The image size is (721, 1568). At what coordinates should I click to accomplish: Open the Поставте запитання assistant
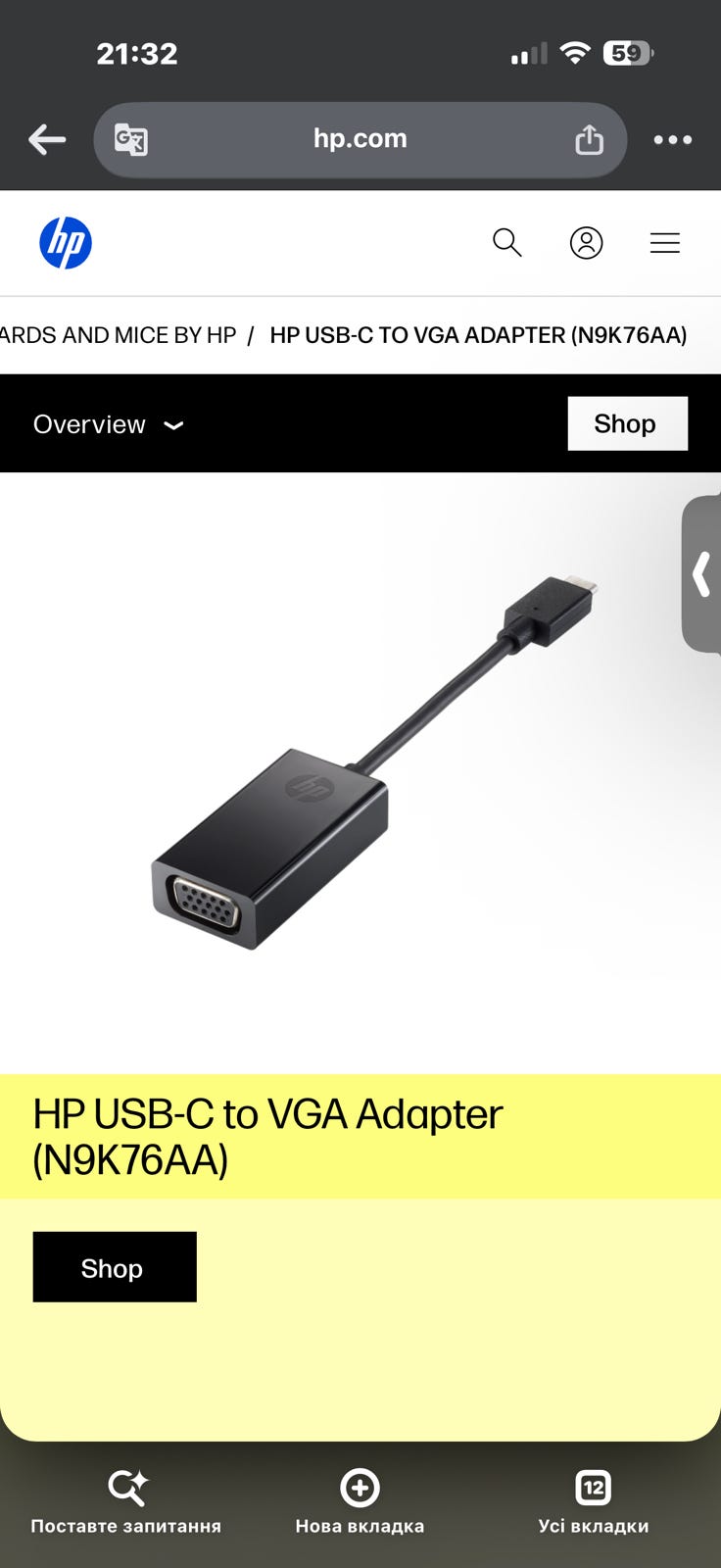[126, 1501]
